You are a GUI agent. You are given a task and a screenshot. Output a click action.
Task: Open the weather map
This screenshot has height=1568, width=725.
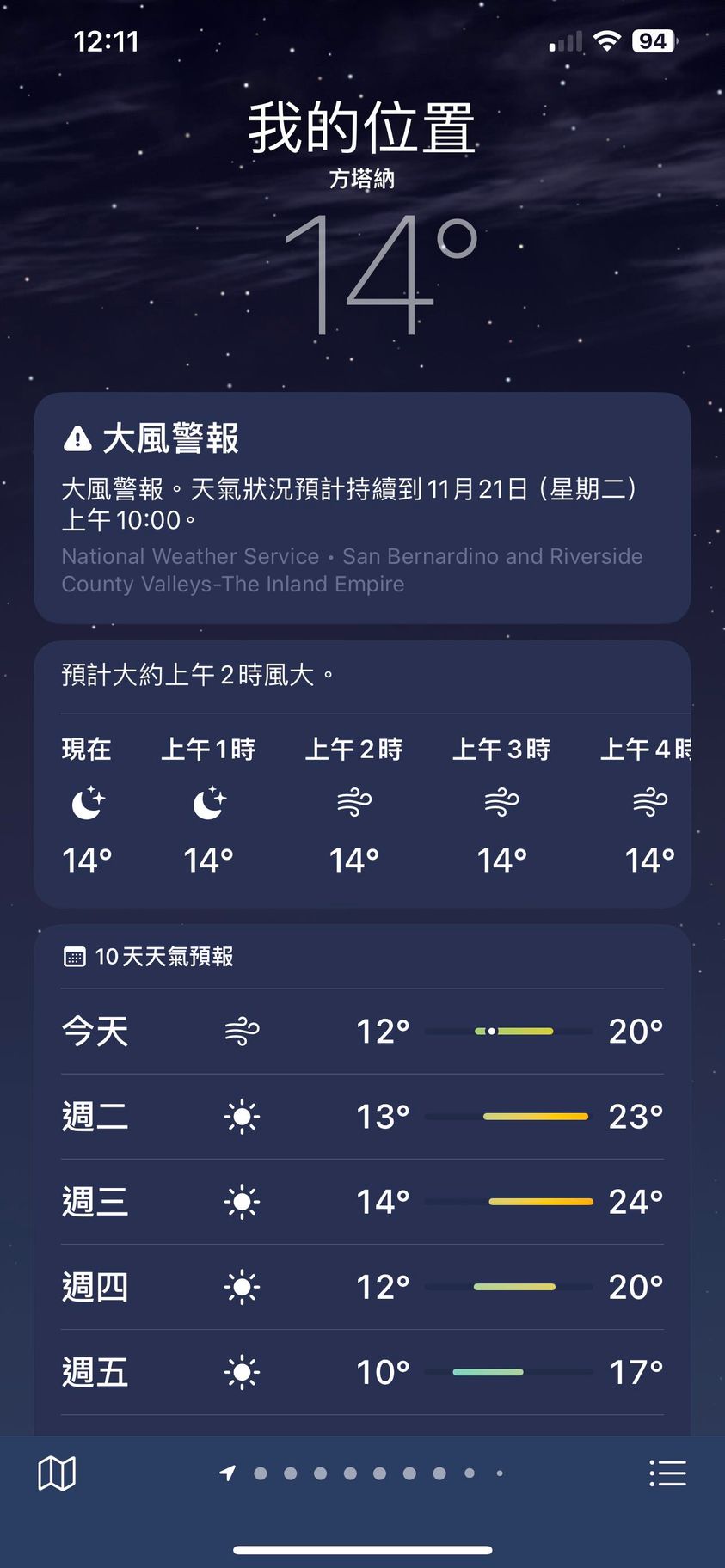[x=57, y=1473]
